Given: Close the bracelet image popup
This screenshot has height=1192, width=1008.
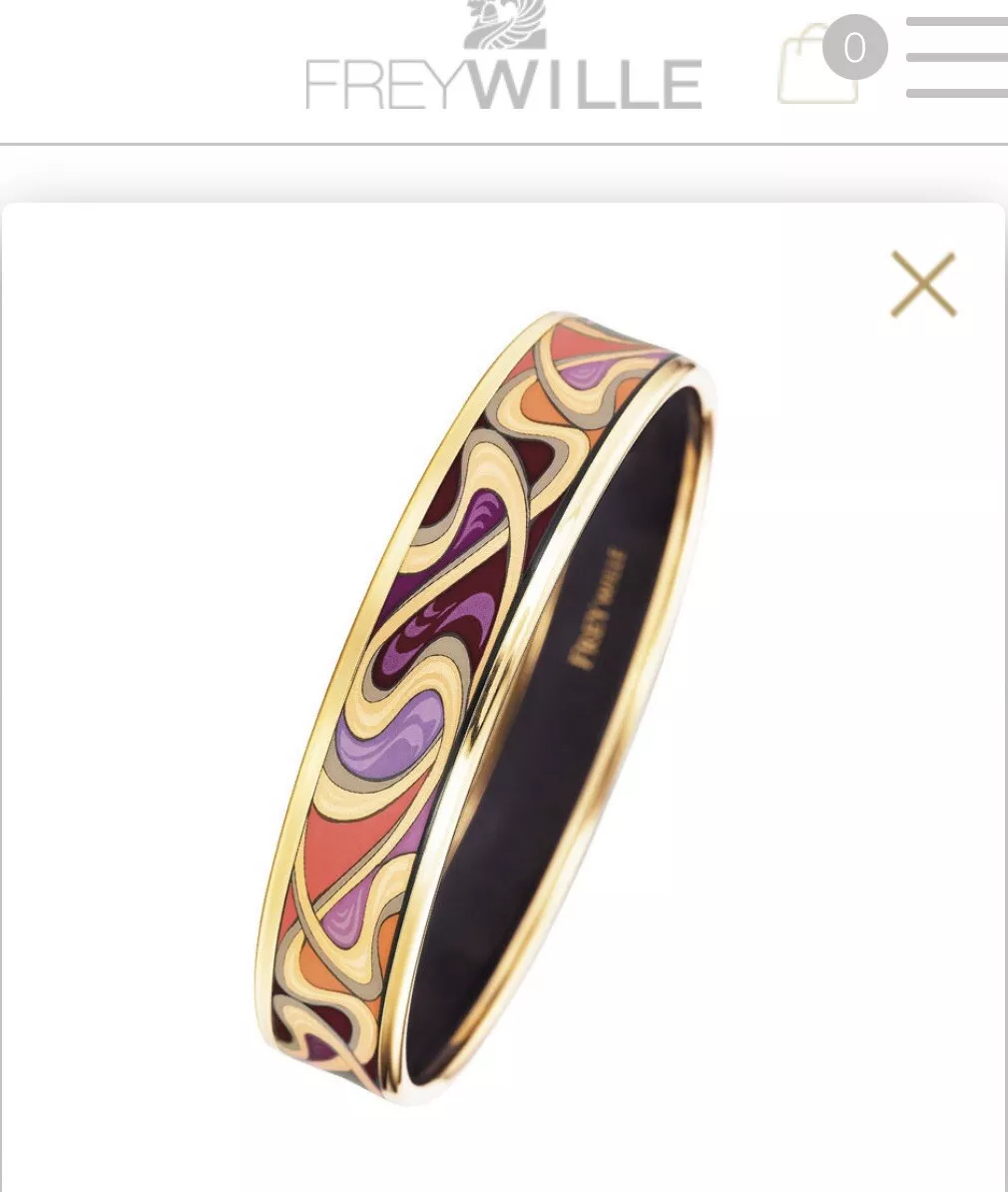Looking at the screenshot, I should [923, 285].
